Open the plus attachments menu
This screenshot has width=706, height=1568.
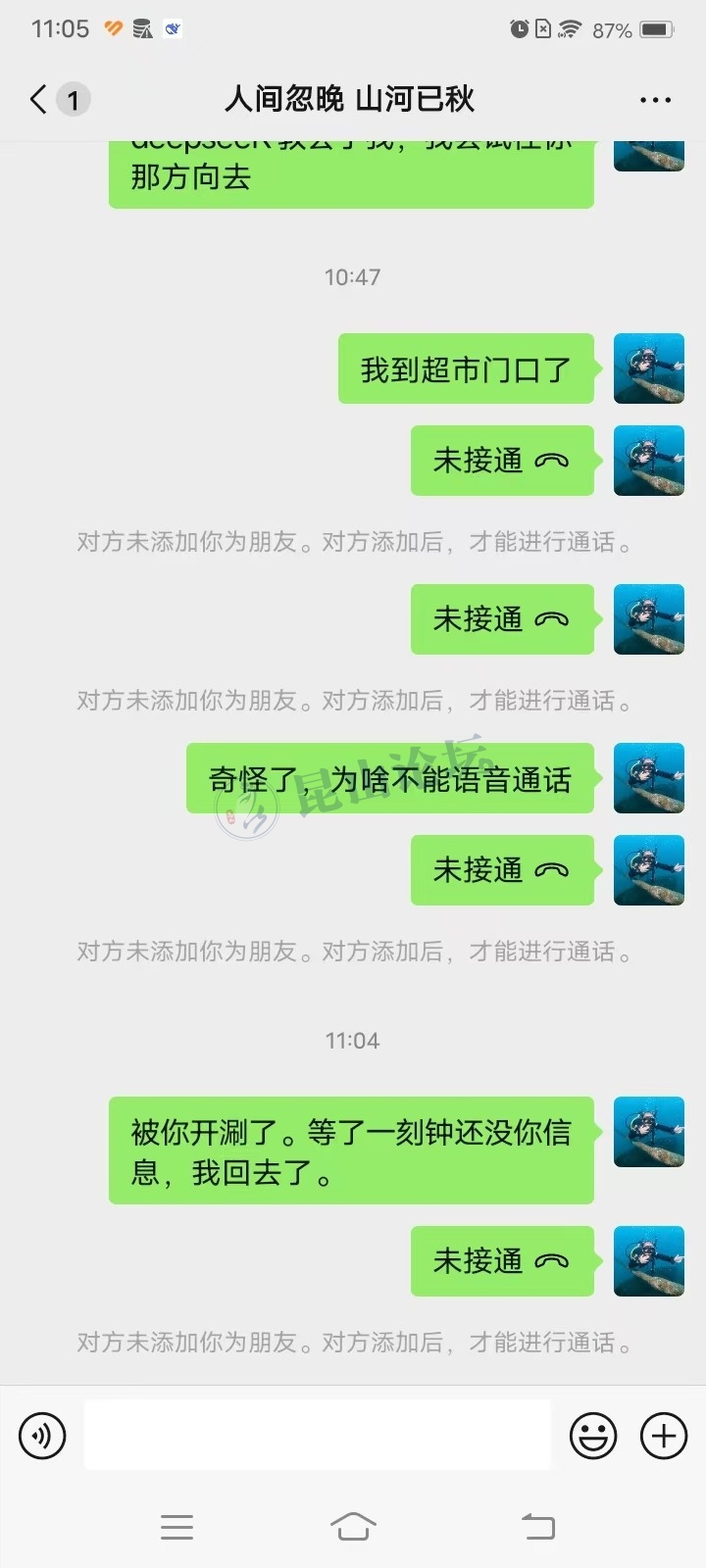tap(664, 1437)
